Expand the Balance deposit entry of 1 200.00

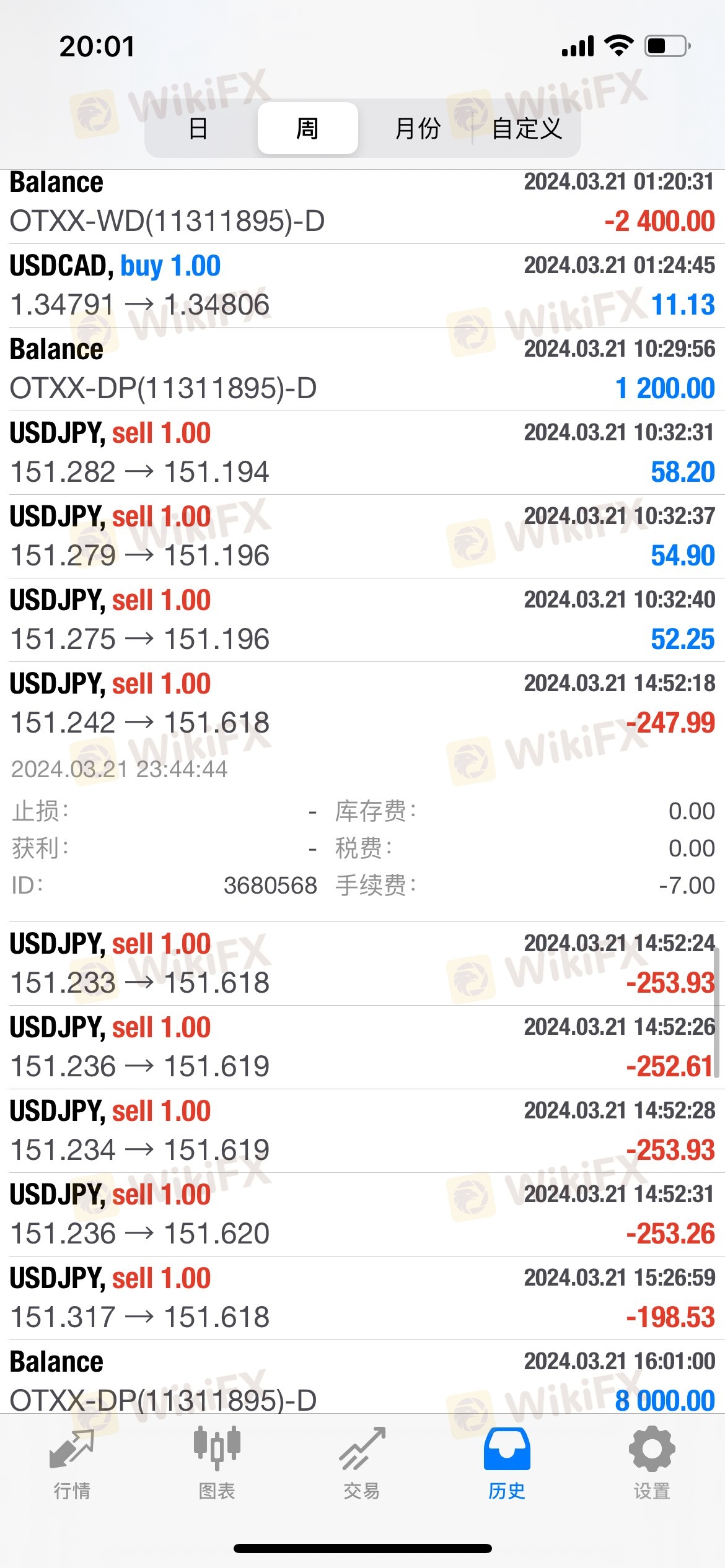pyautogui.click(x=362, y=369)
